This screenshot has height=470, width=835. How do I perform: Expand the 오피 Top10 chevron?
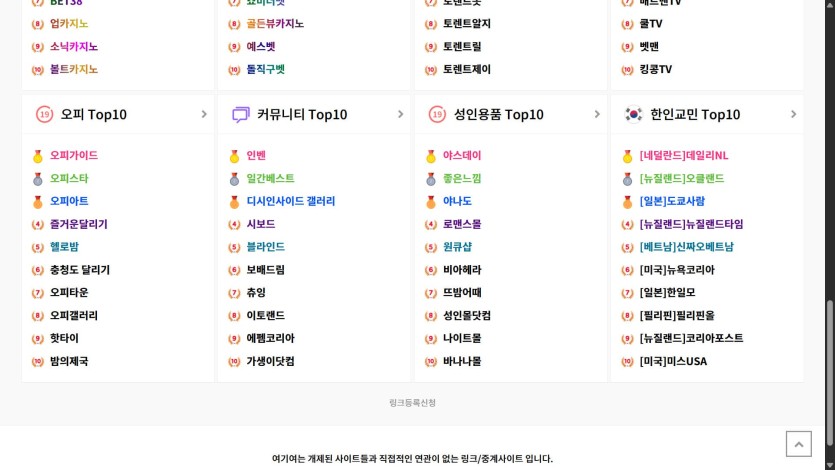204,114
